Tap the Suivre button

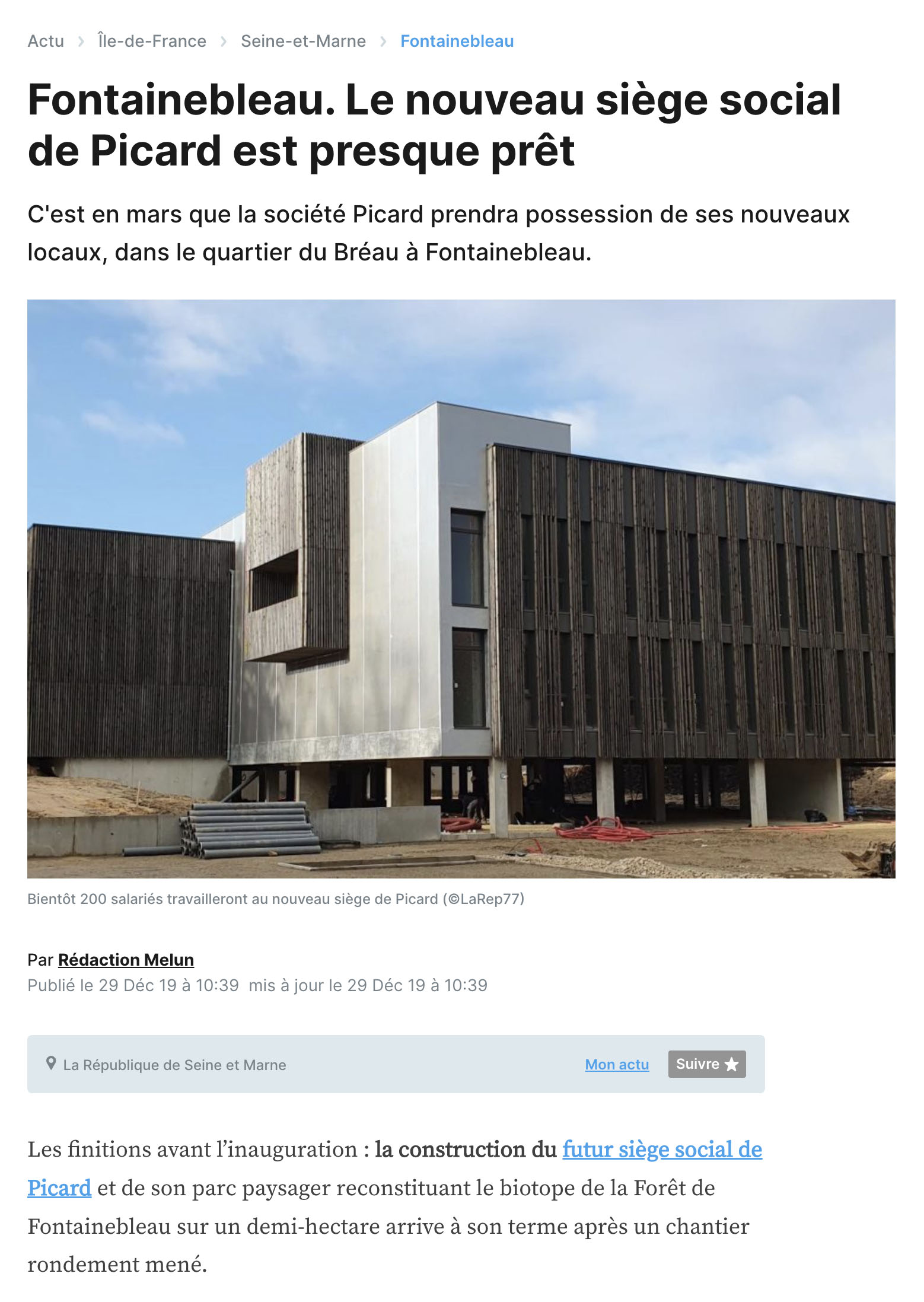point(706,1064)
